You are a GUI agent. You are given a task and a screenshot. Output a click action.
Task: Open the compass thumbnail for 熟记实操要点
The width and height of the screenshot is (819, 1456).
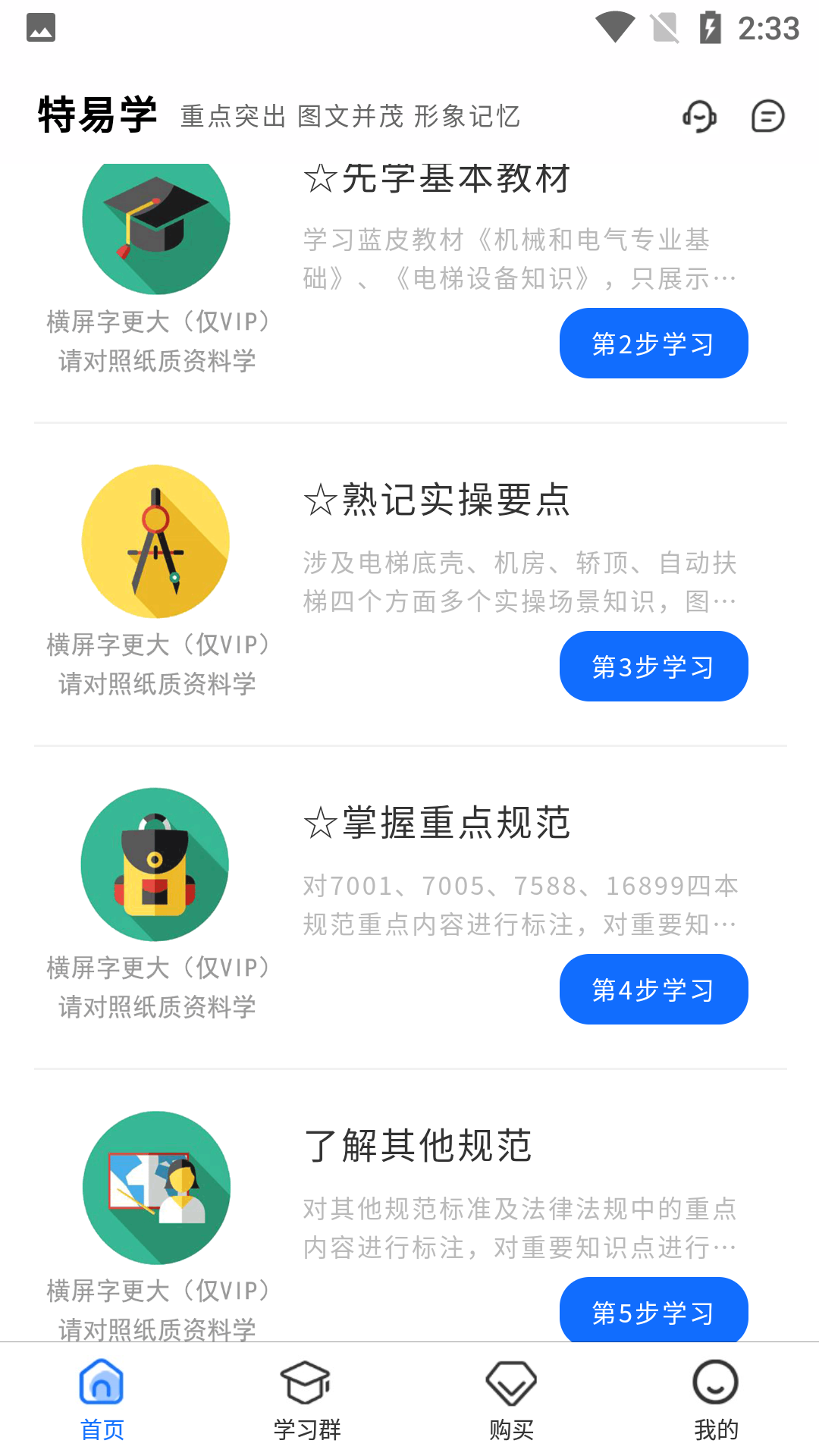click(155, 541)
